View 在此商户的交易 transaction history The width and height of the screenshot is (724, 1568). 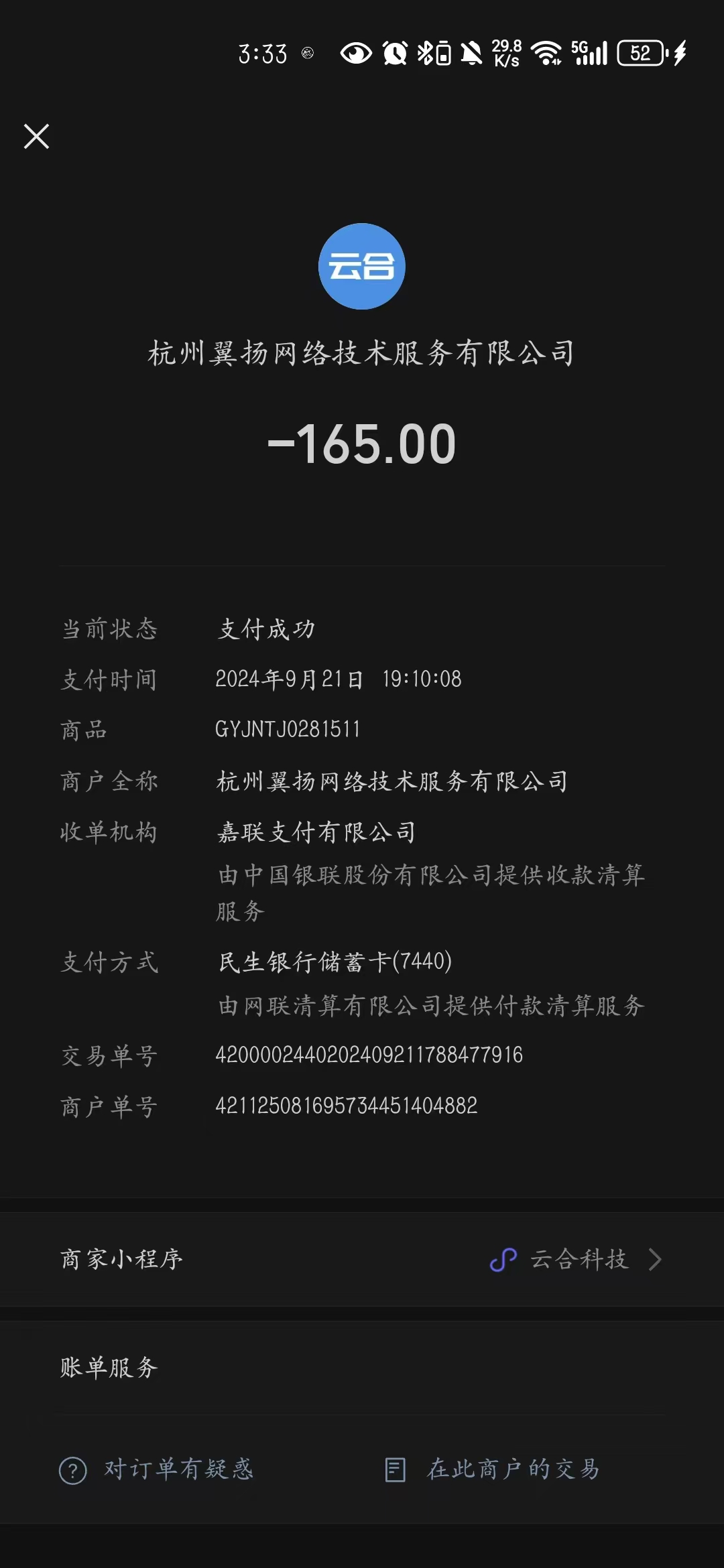(493, 1469)
